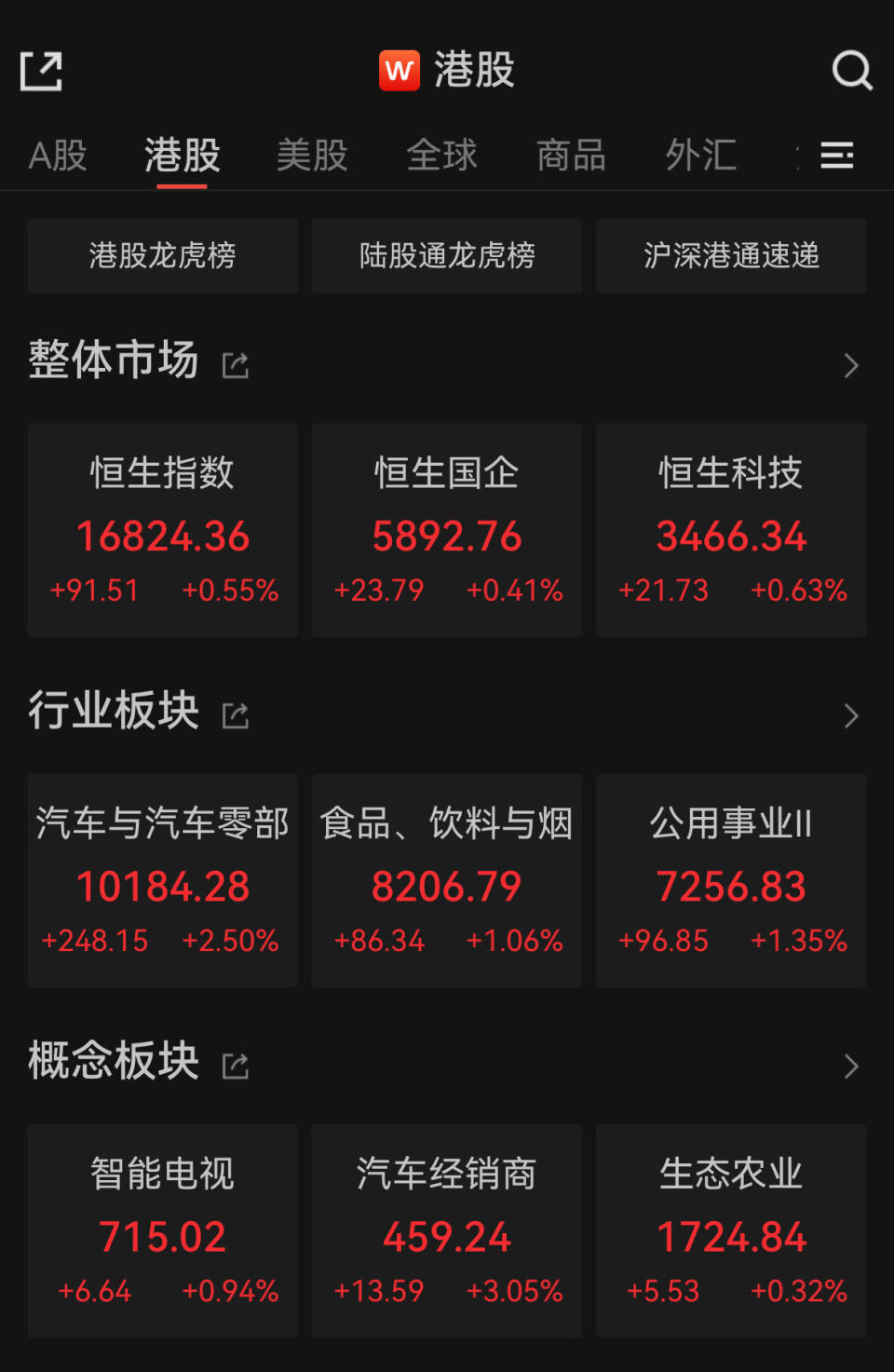
Task: Tap the export icon next to 概念板块
Action: pos(235,1065)
